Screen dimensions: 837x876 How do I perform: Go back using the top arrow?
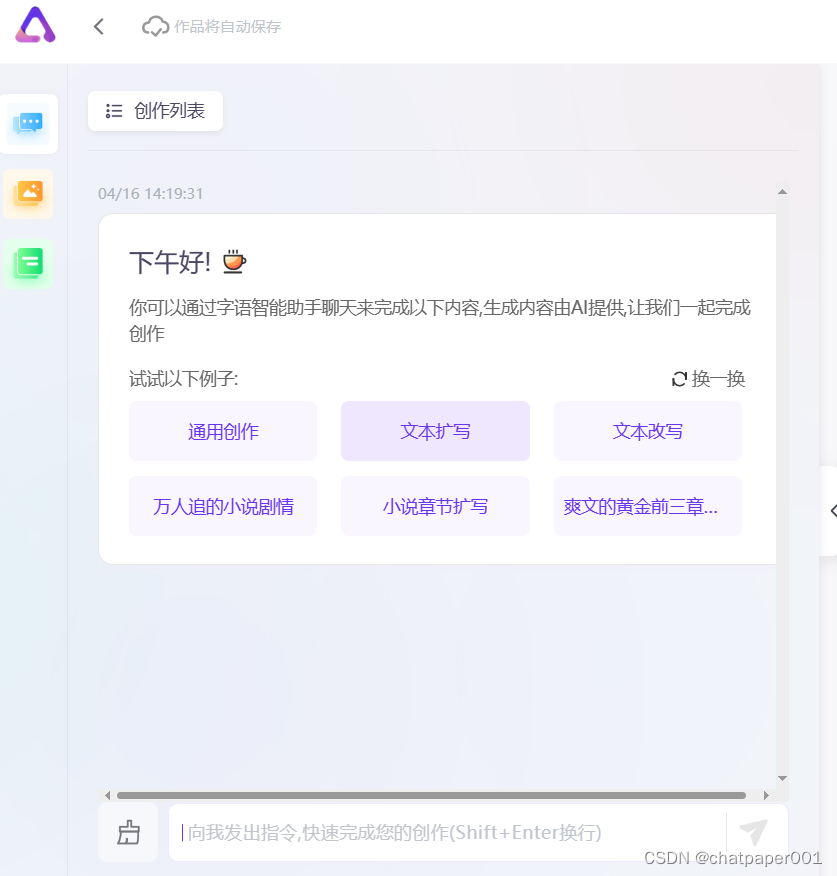pyautogui.click(x=99, y=26)
